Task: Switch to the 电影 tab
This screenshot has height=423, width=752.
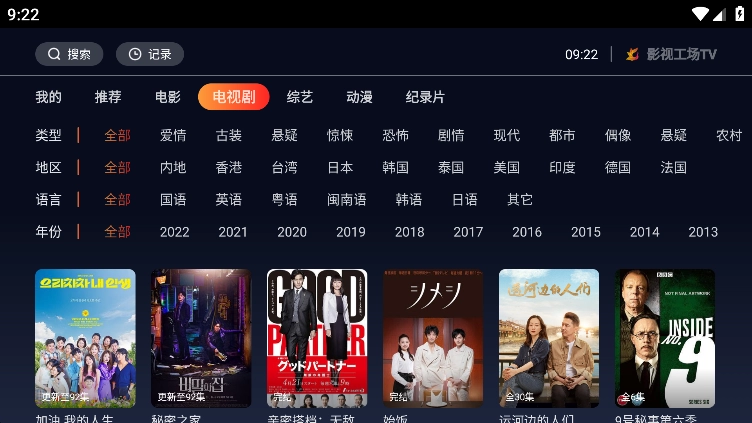Action: point(168,97)
